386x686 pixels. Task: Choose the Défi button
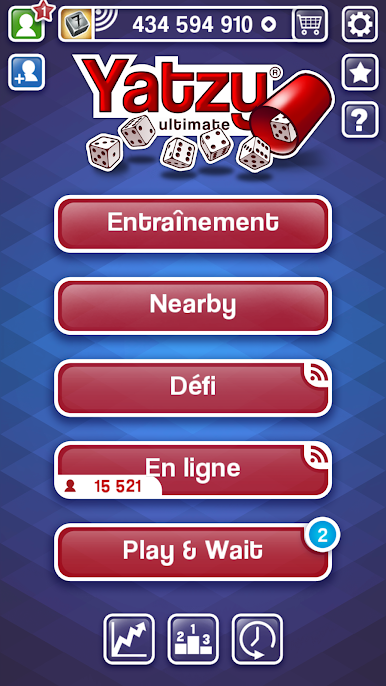tap(193, 388)
